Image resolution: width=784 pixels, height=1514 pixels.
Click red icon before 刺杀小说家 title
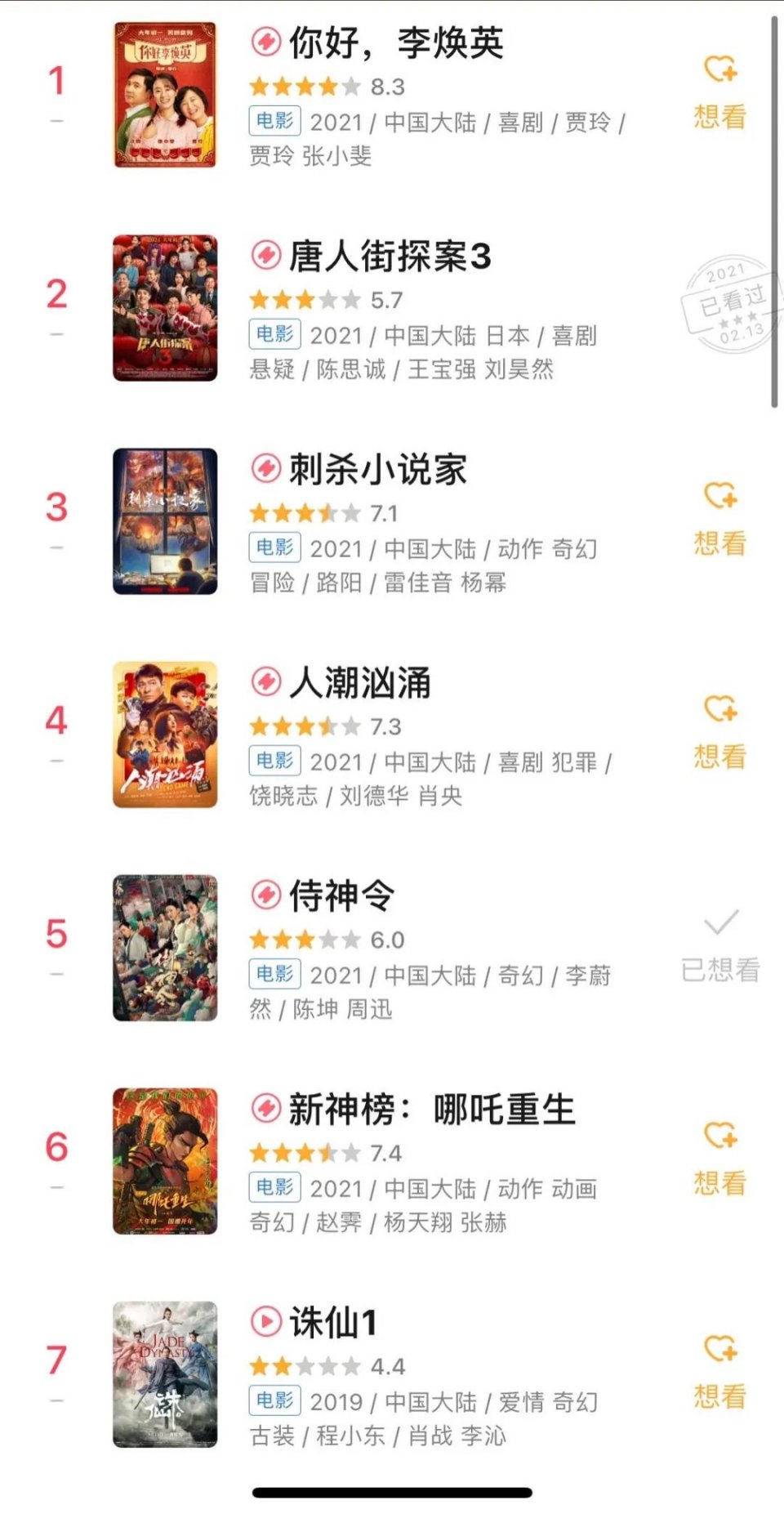click(265, 467)
